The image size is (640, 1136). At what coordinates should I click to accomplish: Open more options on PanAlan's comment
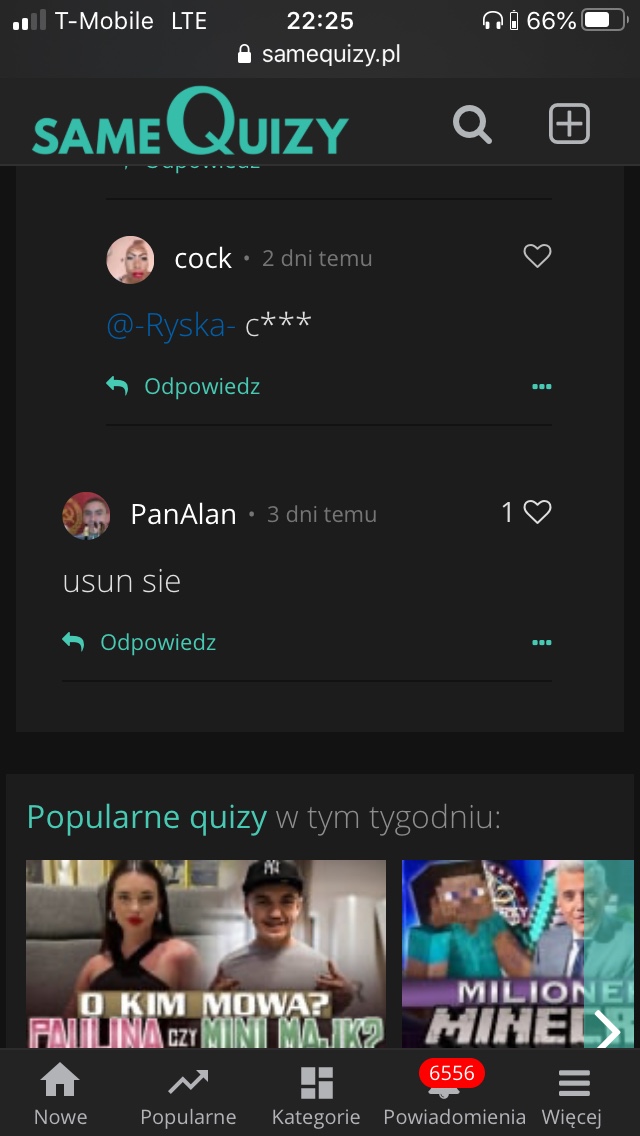tap(541, 643)
